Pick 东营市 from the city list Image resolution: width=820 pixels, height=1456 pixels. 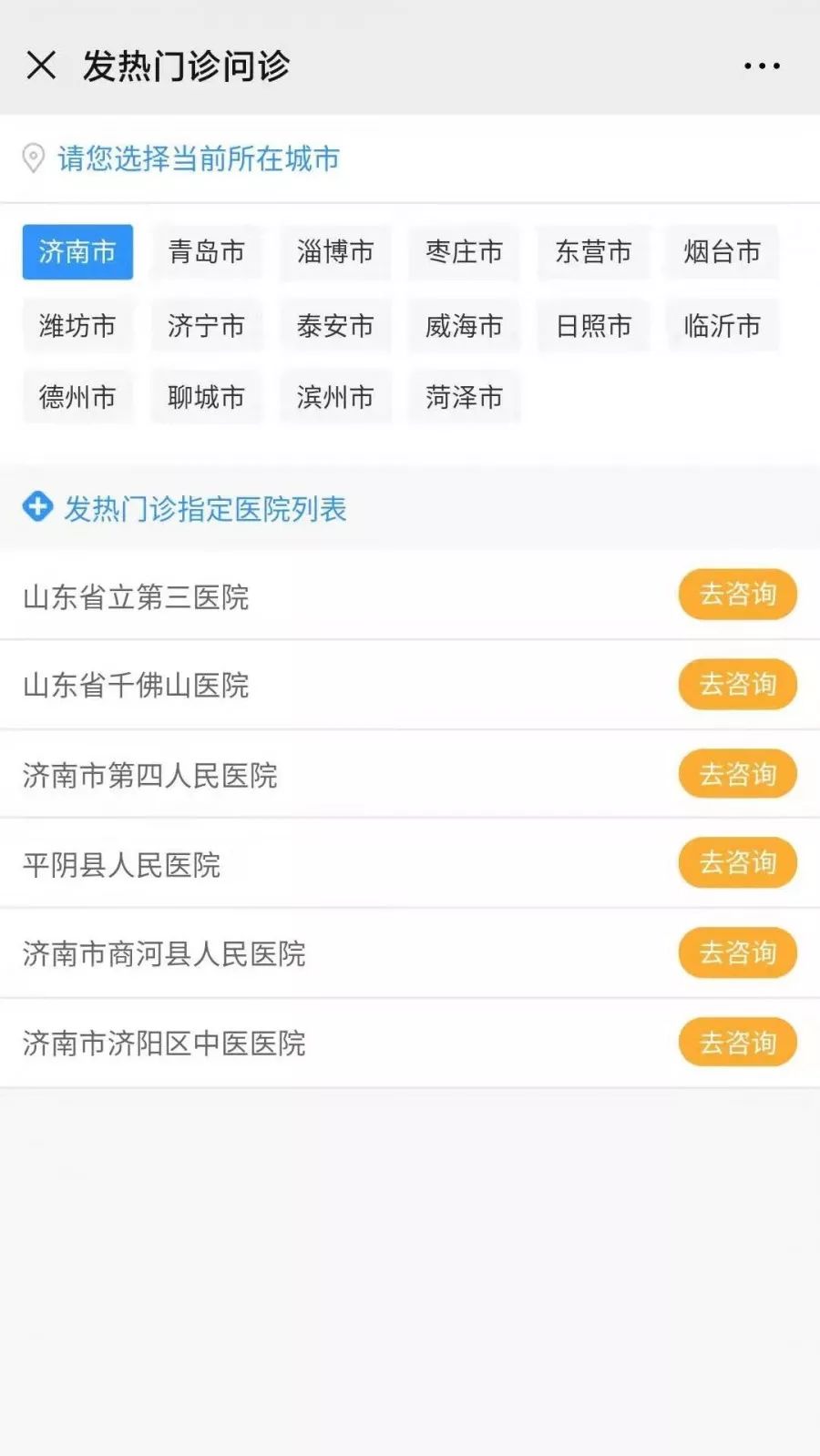pos(593,251)
